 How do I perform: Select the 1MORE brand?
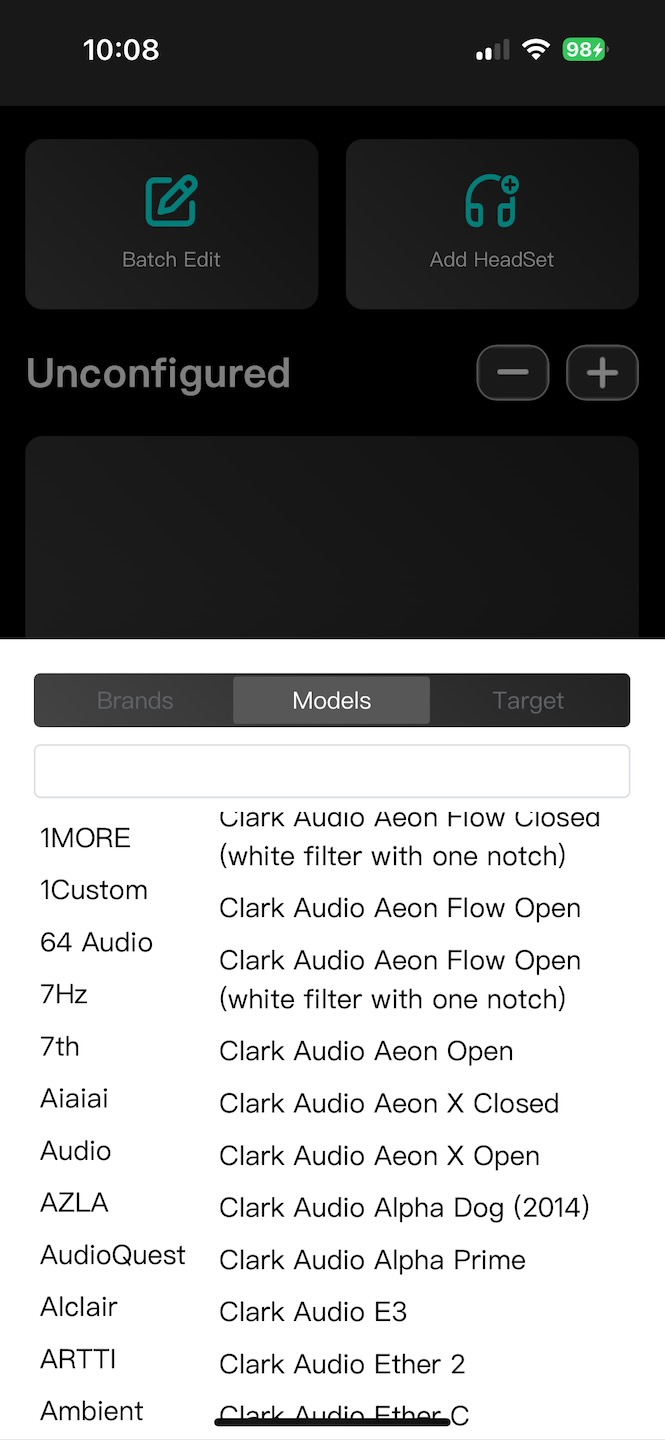(85, 838)
